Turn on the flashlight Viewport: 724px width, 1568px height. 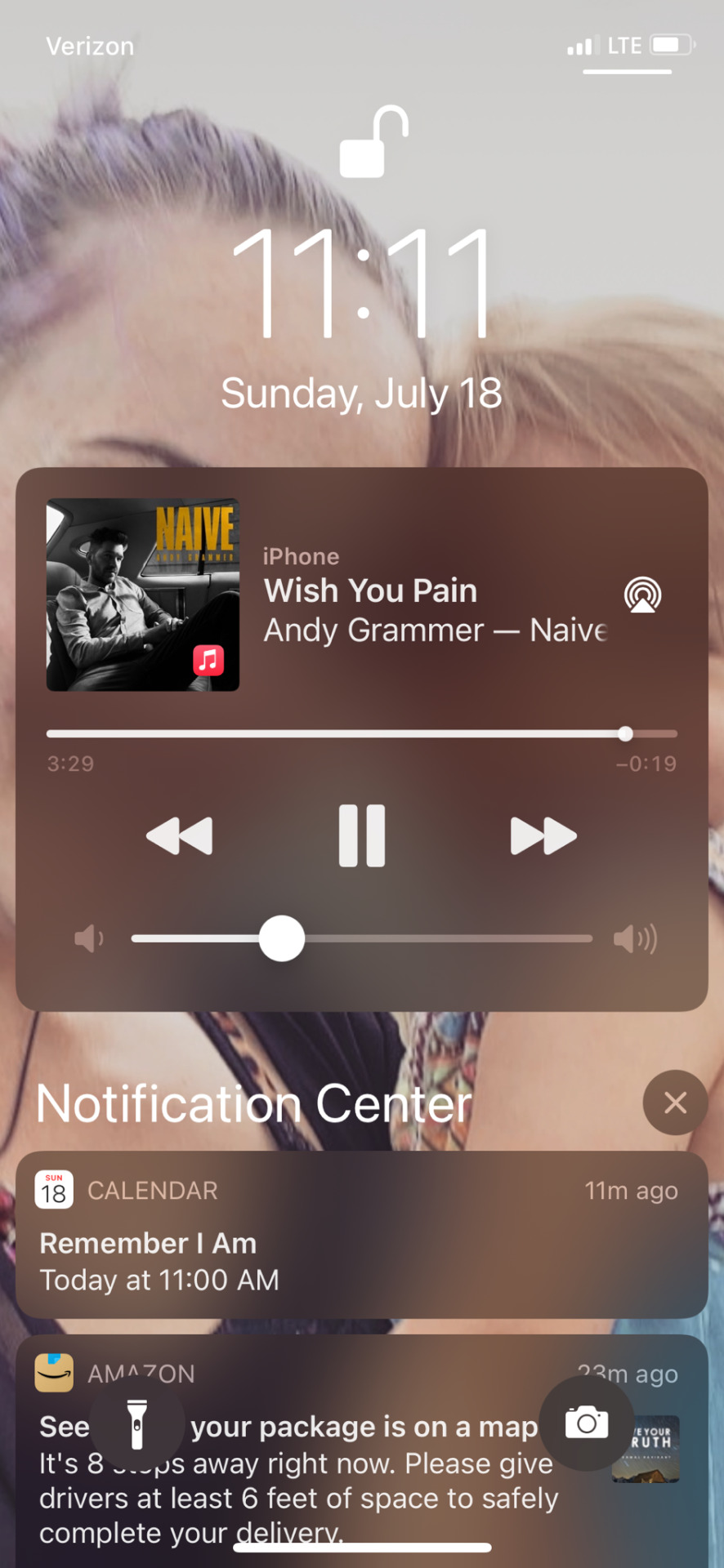click(x=137, y=1424)
